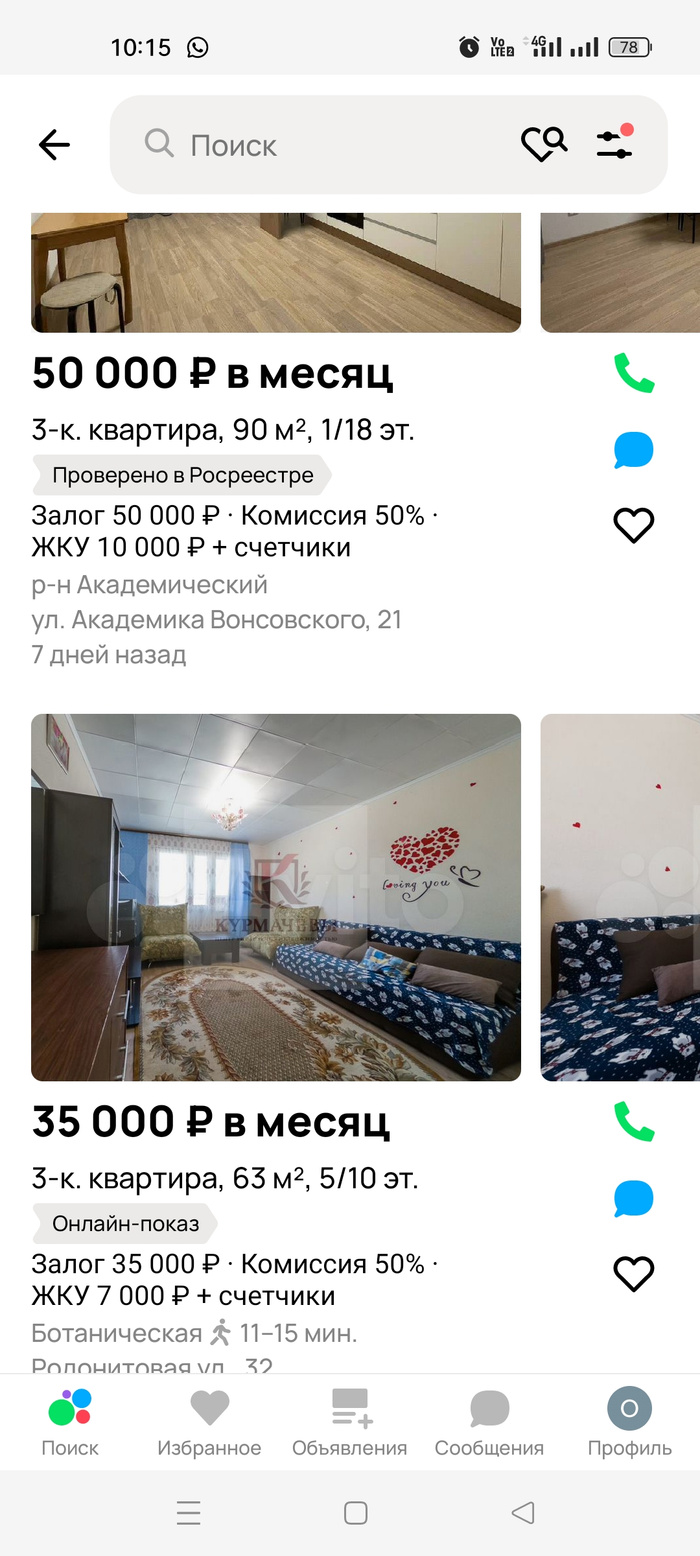The width and height of the screenshot is (700, 1556).
Task: Add the 35 000 ₽ apartment to favorites
Action: 633,1273
